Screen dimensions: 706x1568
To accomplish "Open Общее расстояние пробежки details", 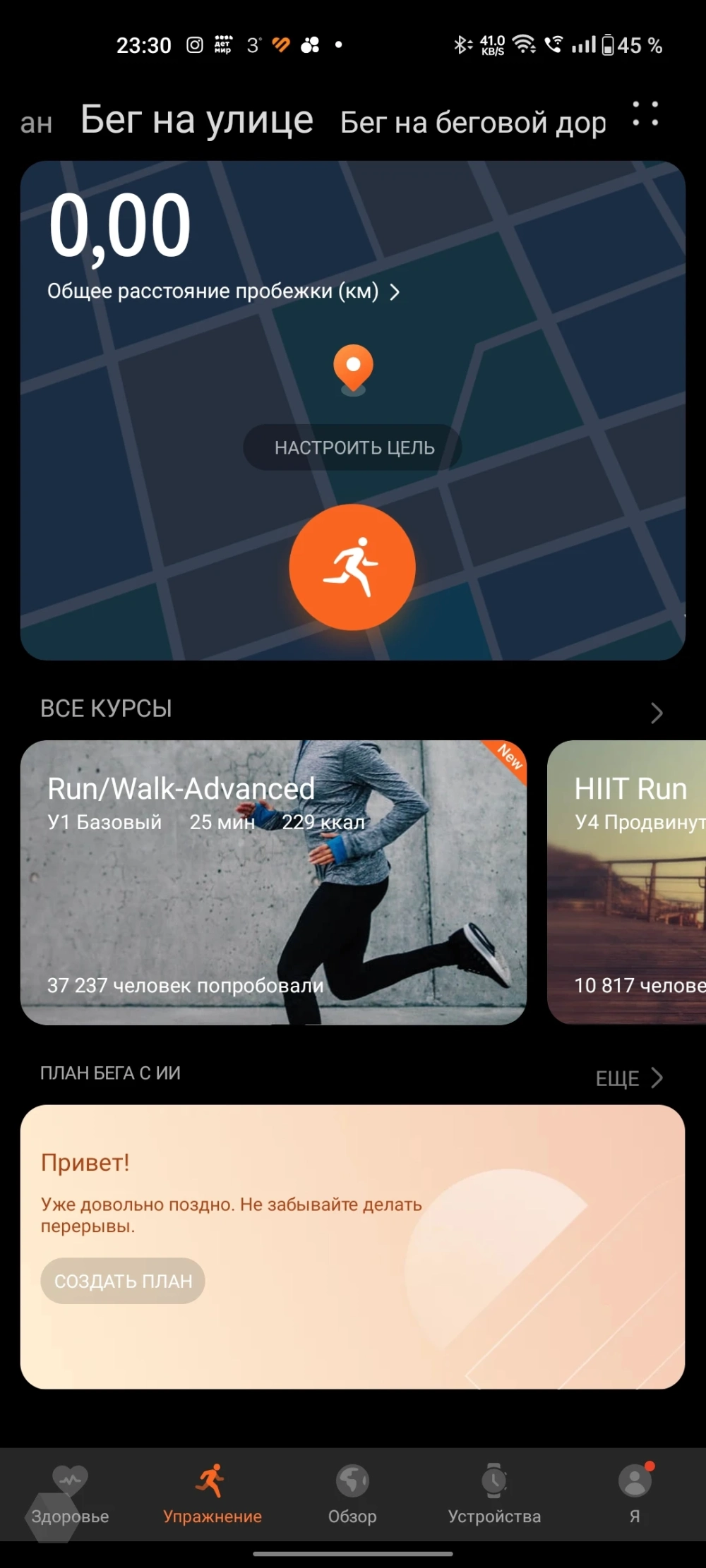I will (223, 291).
